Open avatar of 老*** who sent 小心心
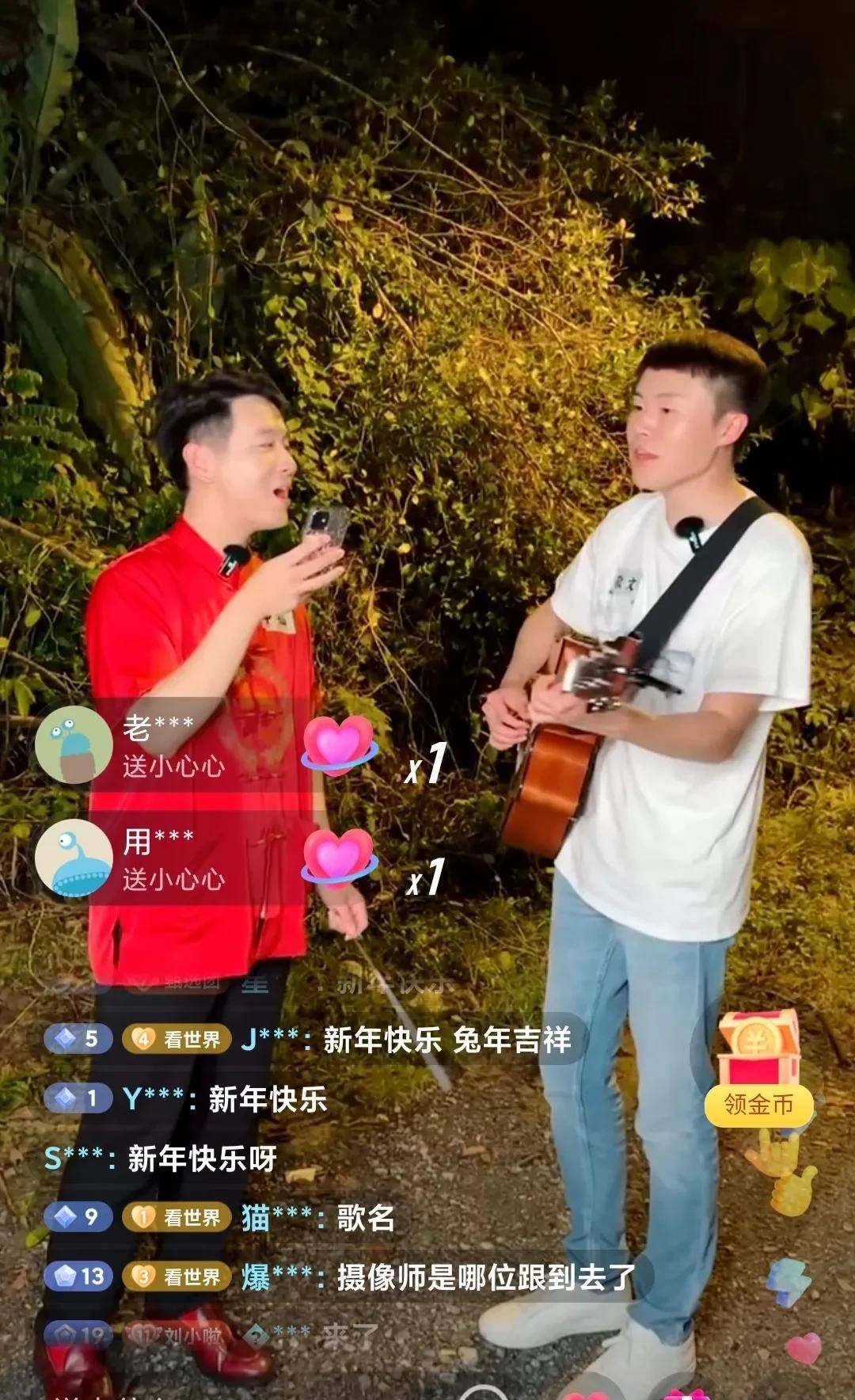 [74, 744]
